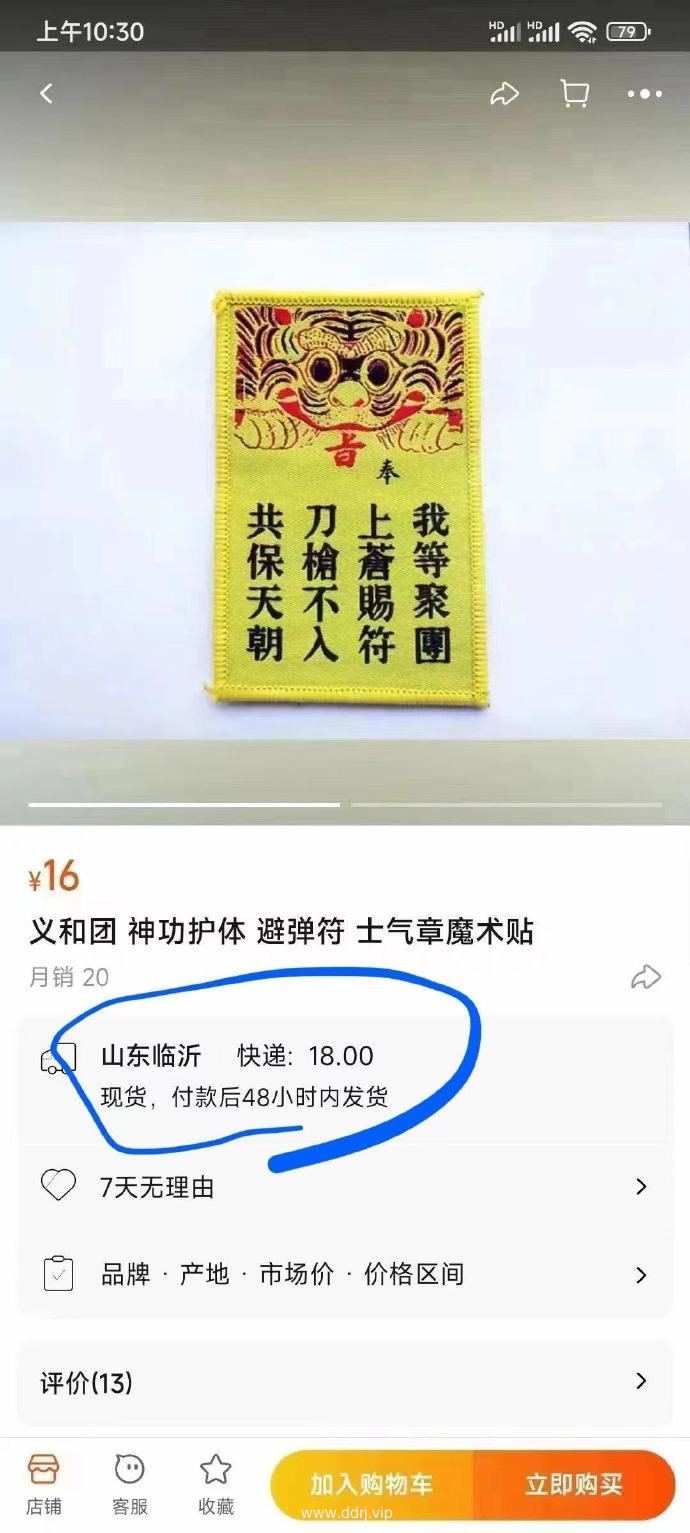Open the three-dot overflow menu
The width and height of the screenshot is (690, 1533).
pos(644,94)
